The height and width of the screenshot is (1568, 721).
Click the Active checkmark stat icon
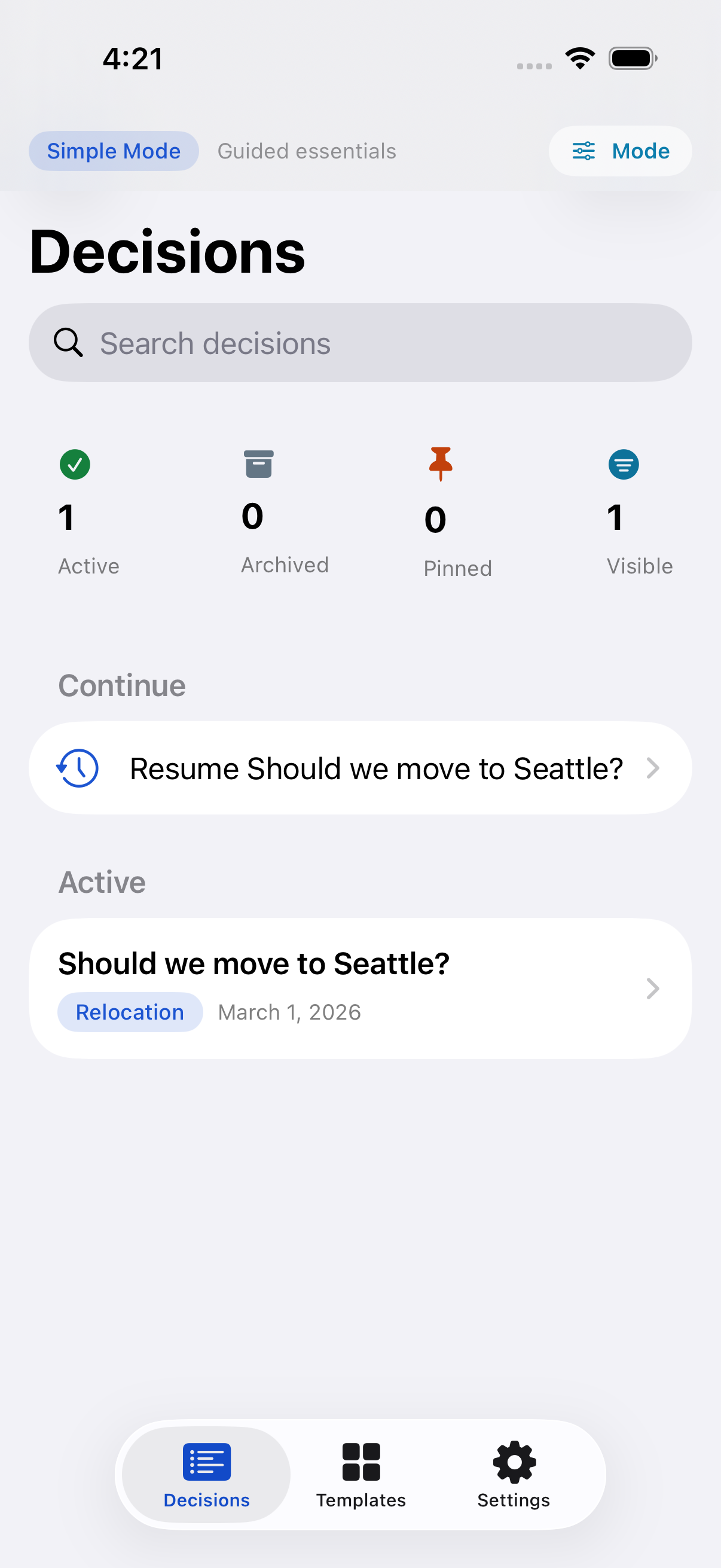(x=74, y=465)
